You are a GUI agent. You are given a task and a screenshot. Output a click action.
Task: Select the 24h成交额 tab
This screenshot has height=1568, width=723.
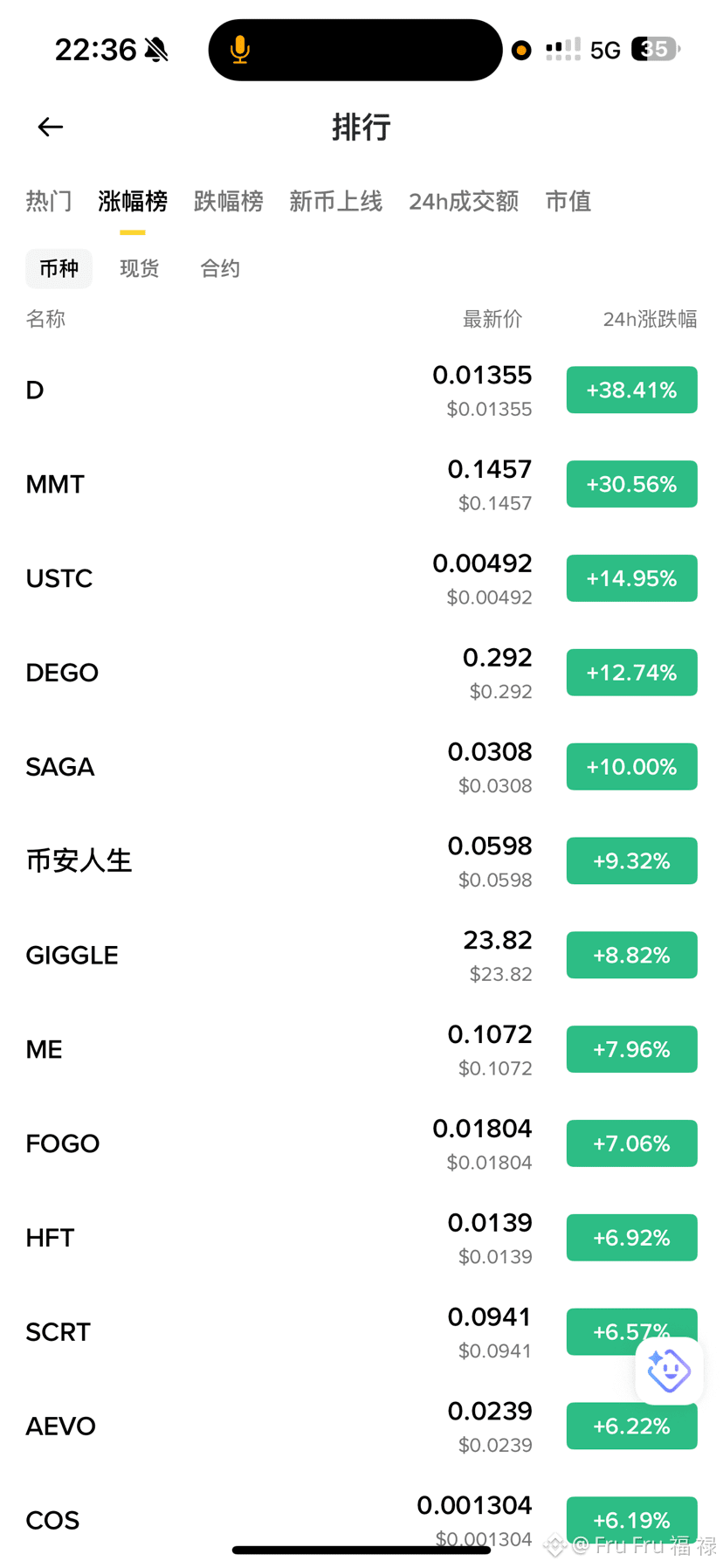point(464,202)
